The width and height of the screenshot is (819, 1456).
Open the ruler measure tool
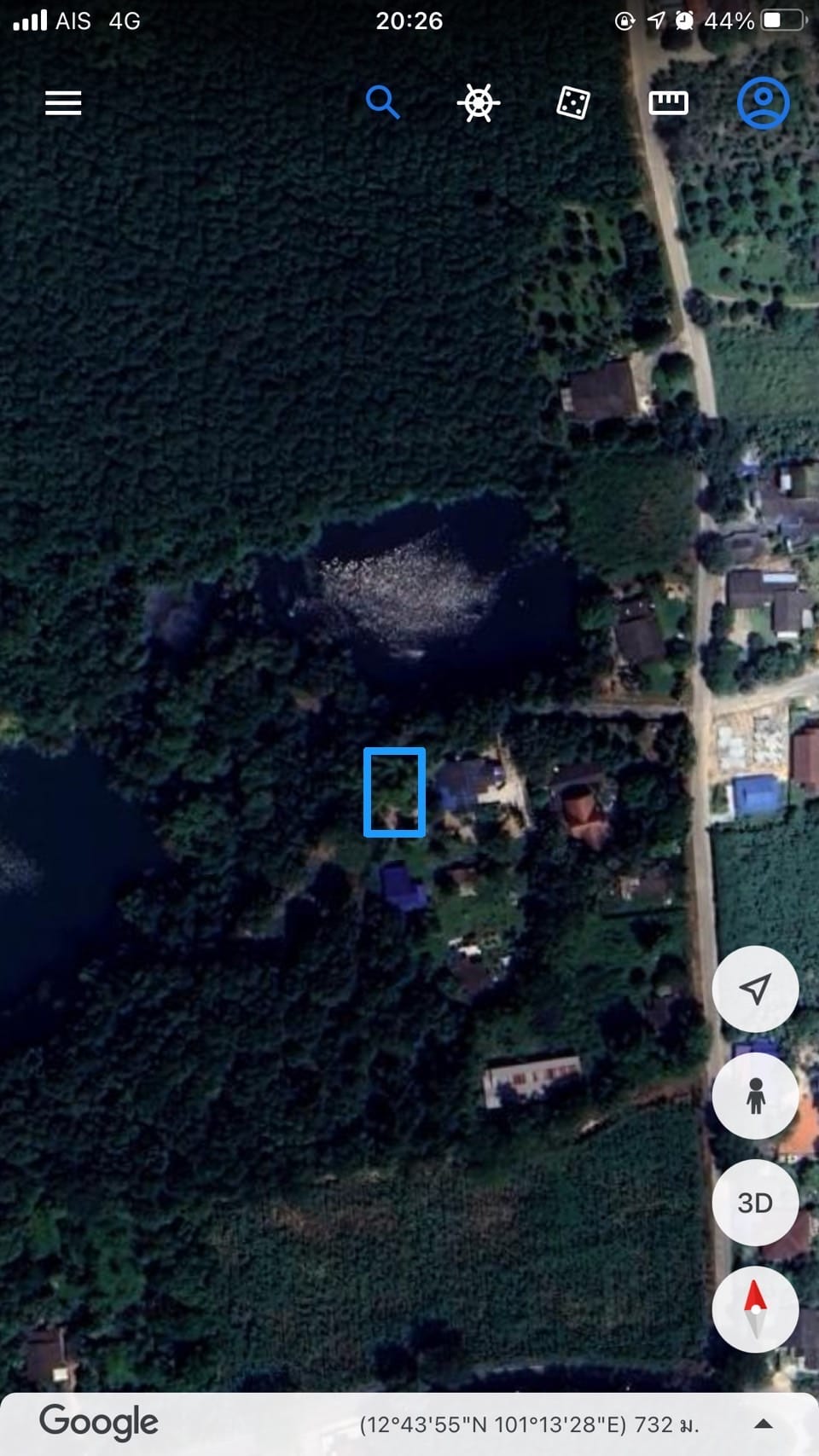(x=668, y=103)
